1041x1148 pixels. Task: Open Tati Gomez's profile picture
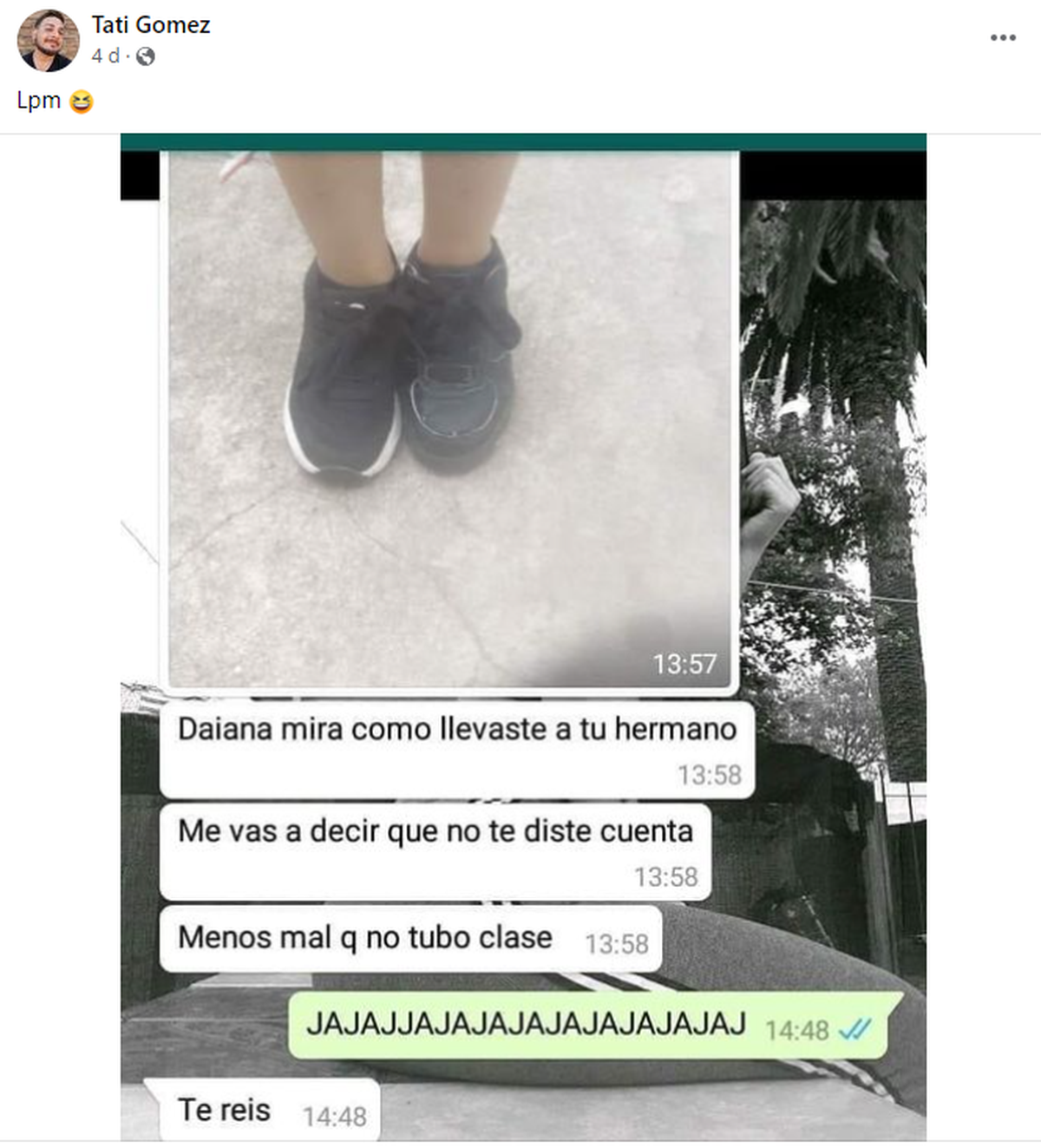49,40
